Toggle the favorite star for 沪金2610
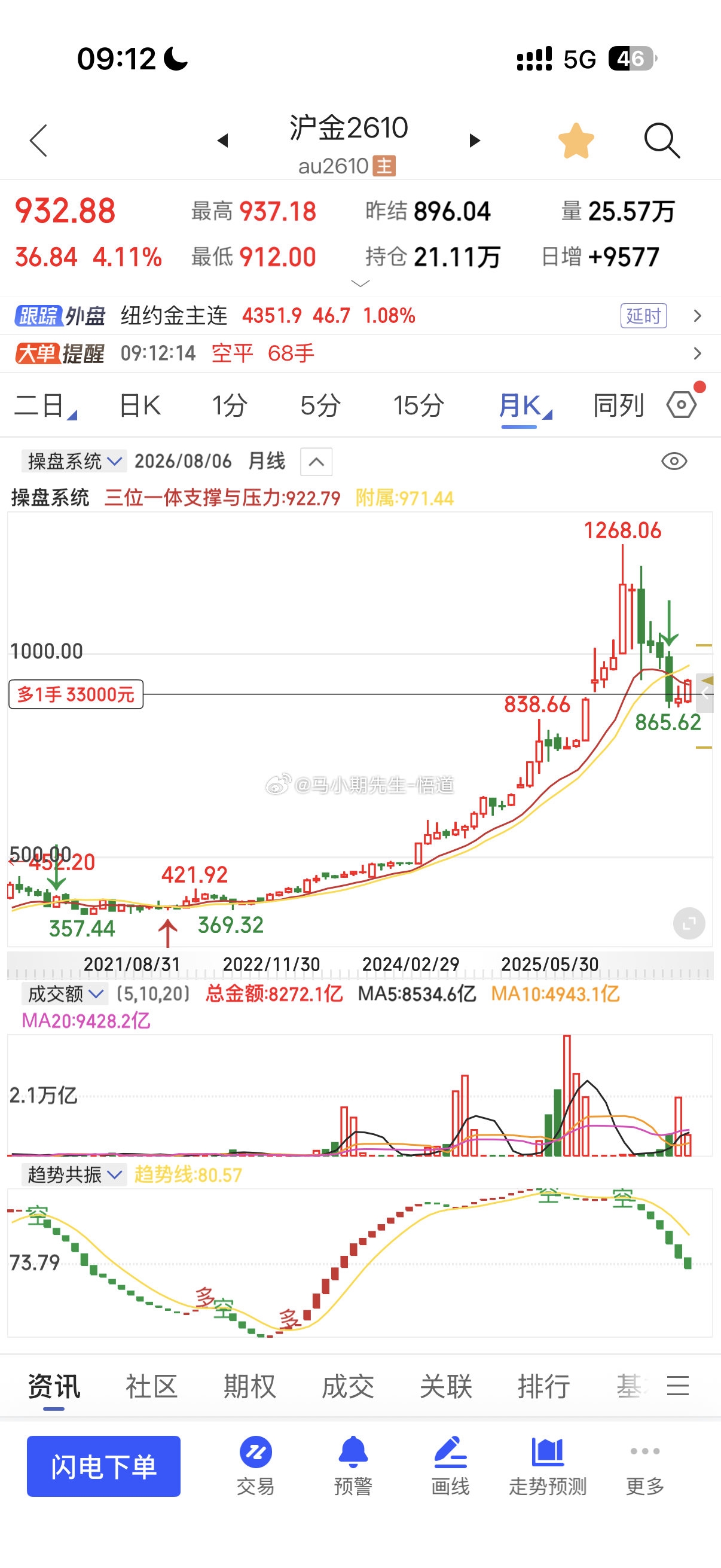 coord(576,141)
